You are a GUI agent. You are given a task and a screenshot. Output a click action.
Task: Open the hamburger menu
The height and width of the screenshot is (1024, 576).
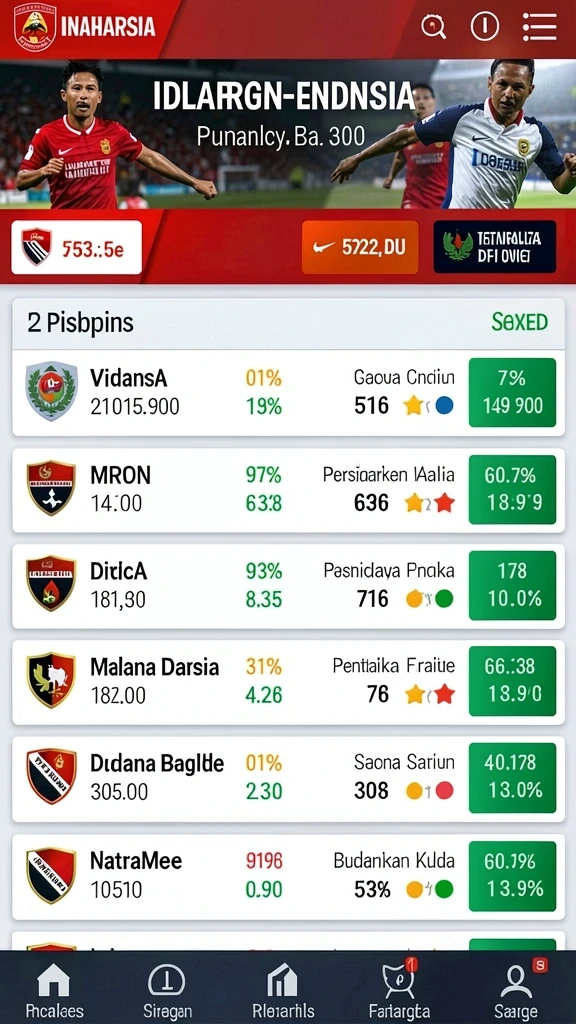pos(539,27)
